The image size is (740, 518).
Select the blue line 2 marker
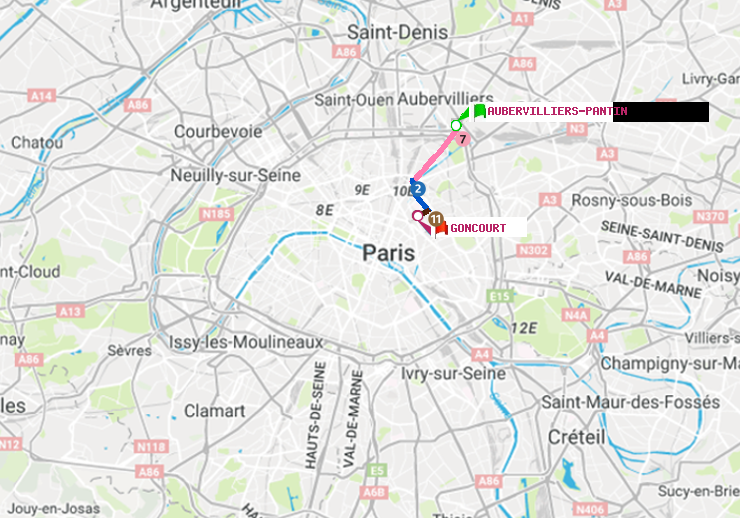418,188
